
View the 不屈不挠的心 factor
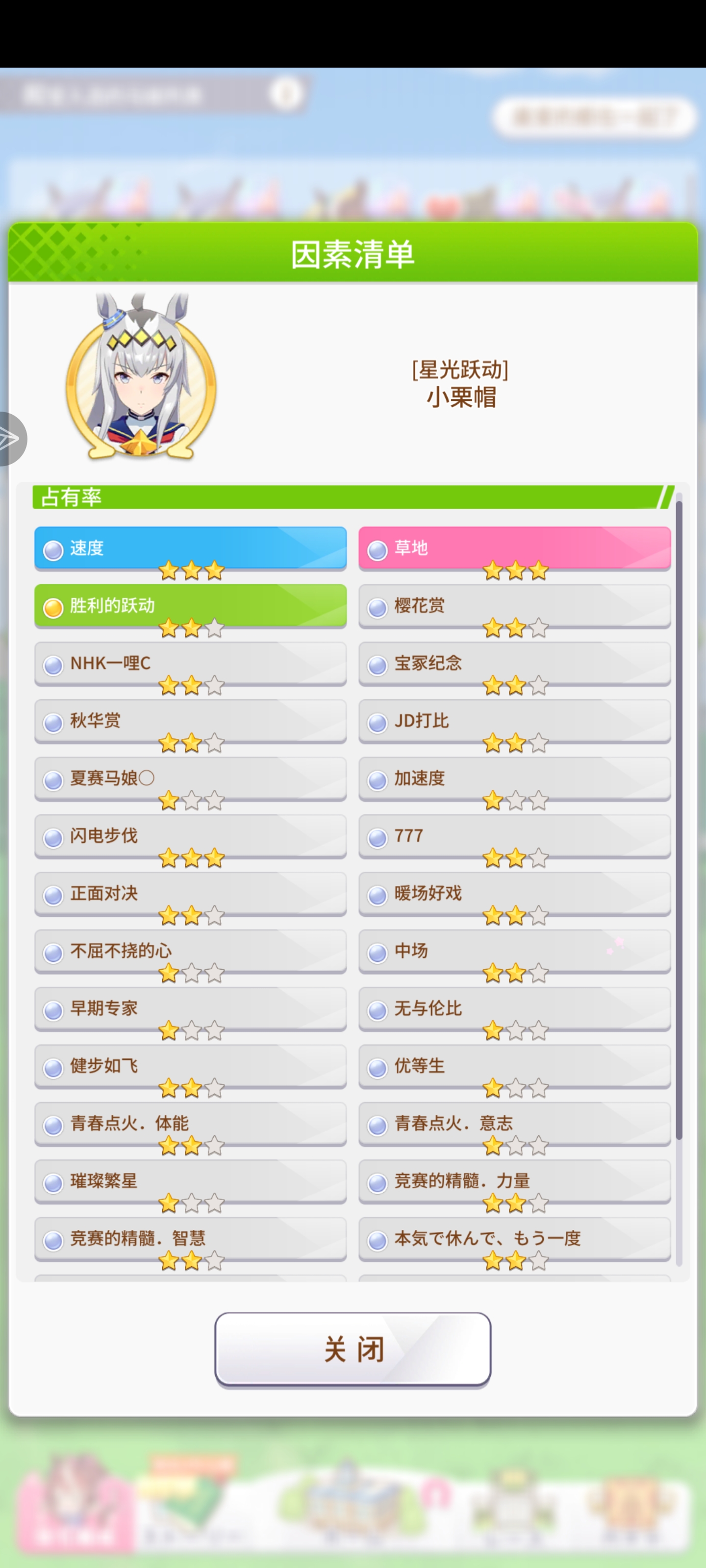[190, 951]
